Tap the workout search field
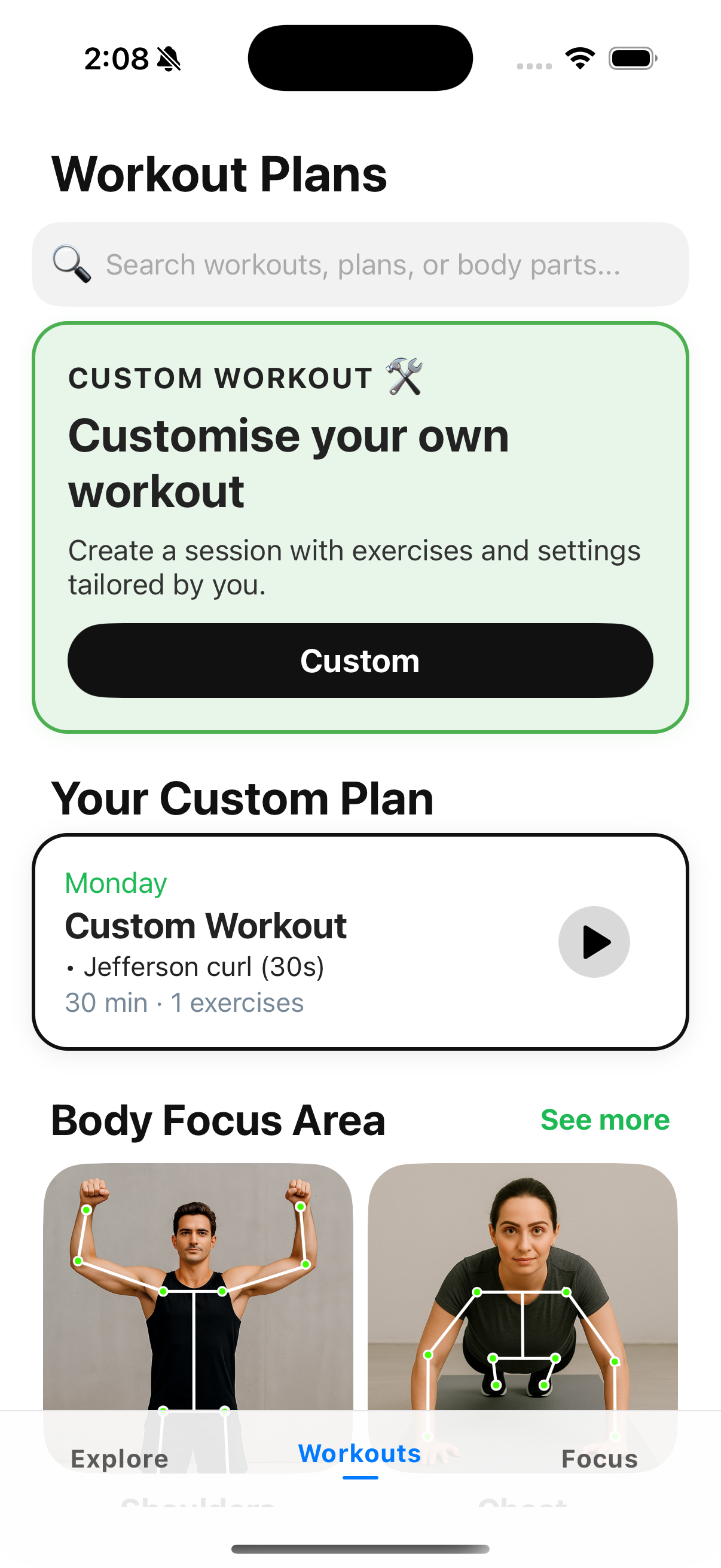Screen dimensions: 721x1568 pyautogui.click(x=360, y=264)
